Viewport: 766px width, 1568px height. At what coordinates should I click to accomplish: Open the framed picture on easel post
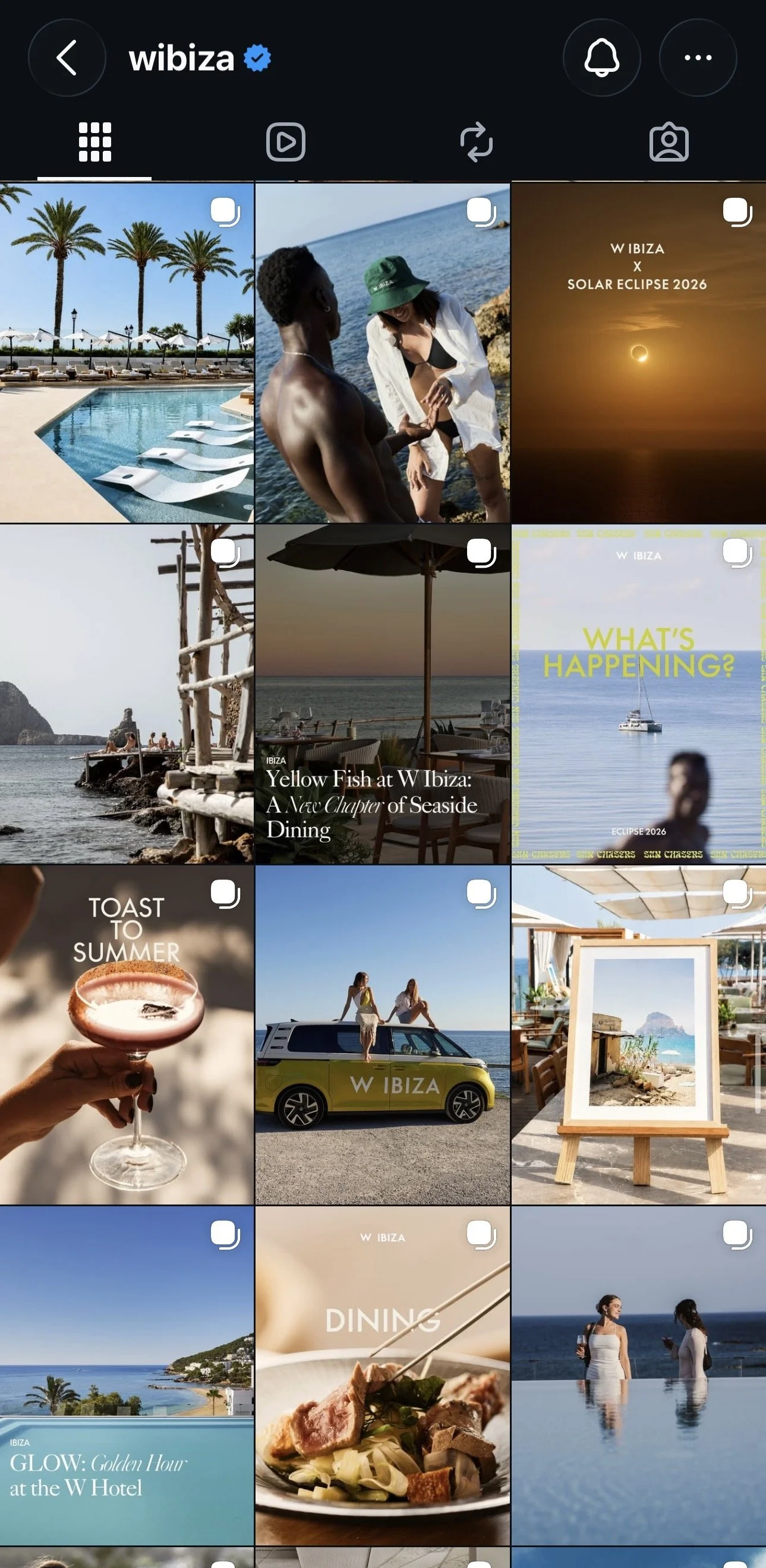[639, 1035]
